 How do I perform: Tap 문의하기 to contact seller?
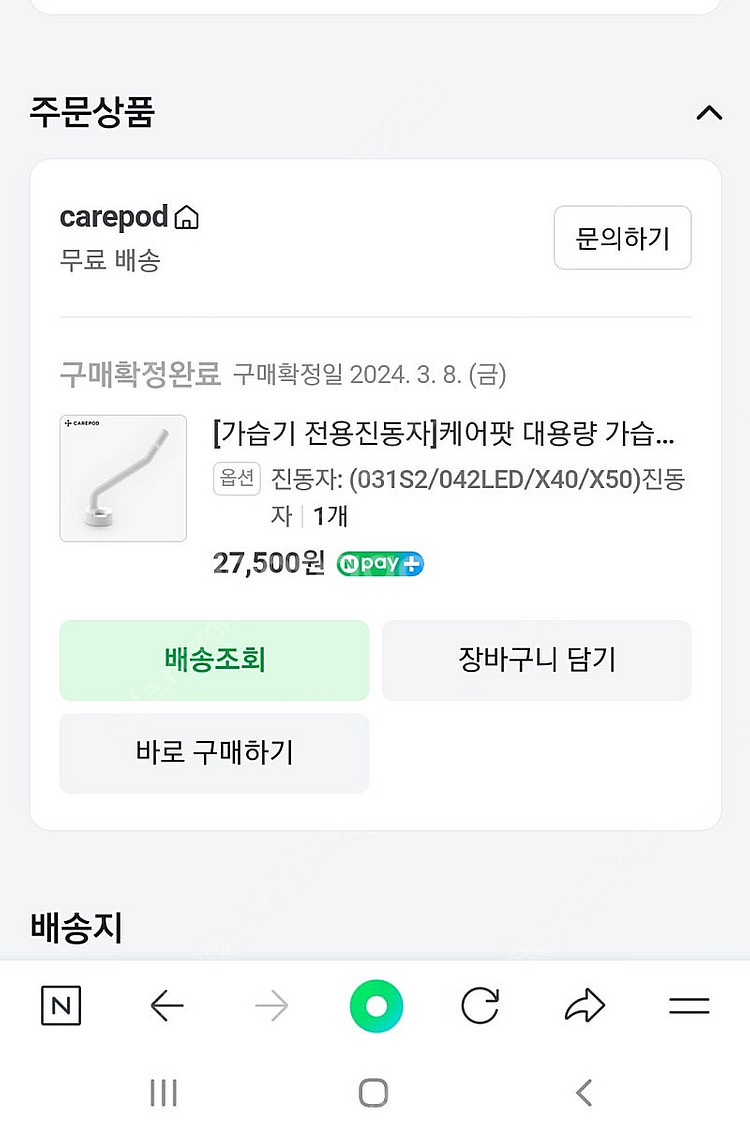pos(622,238)
